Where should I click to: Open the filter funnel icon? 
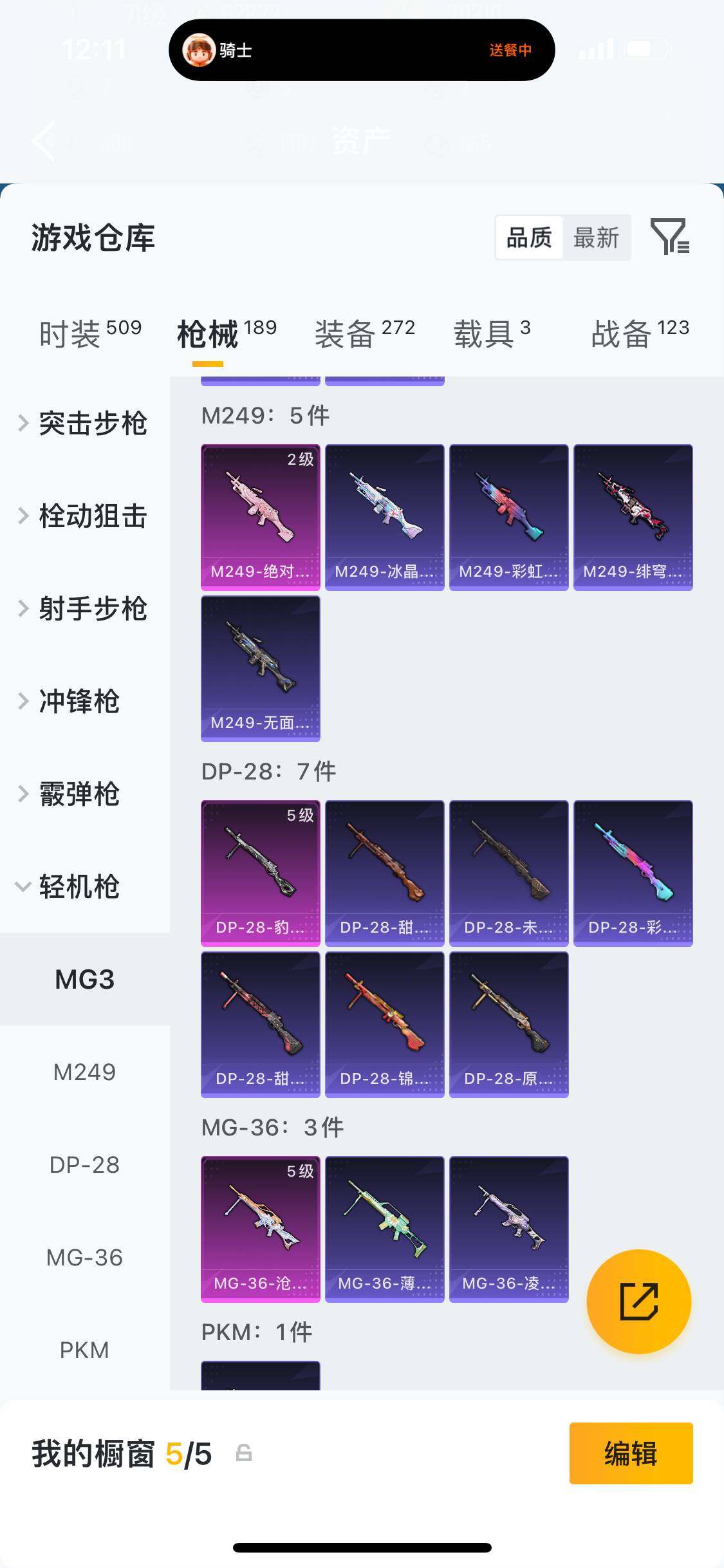click(670, 237)
